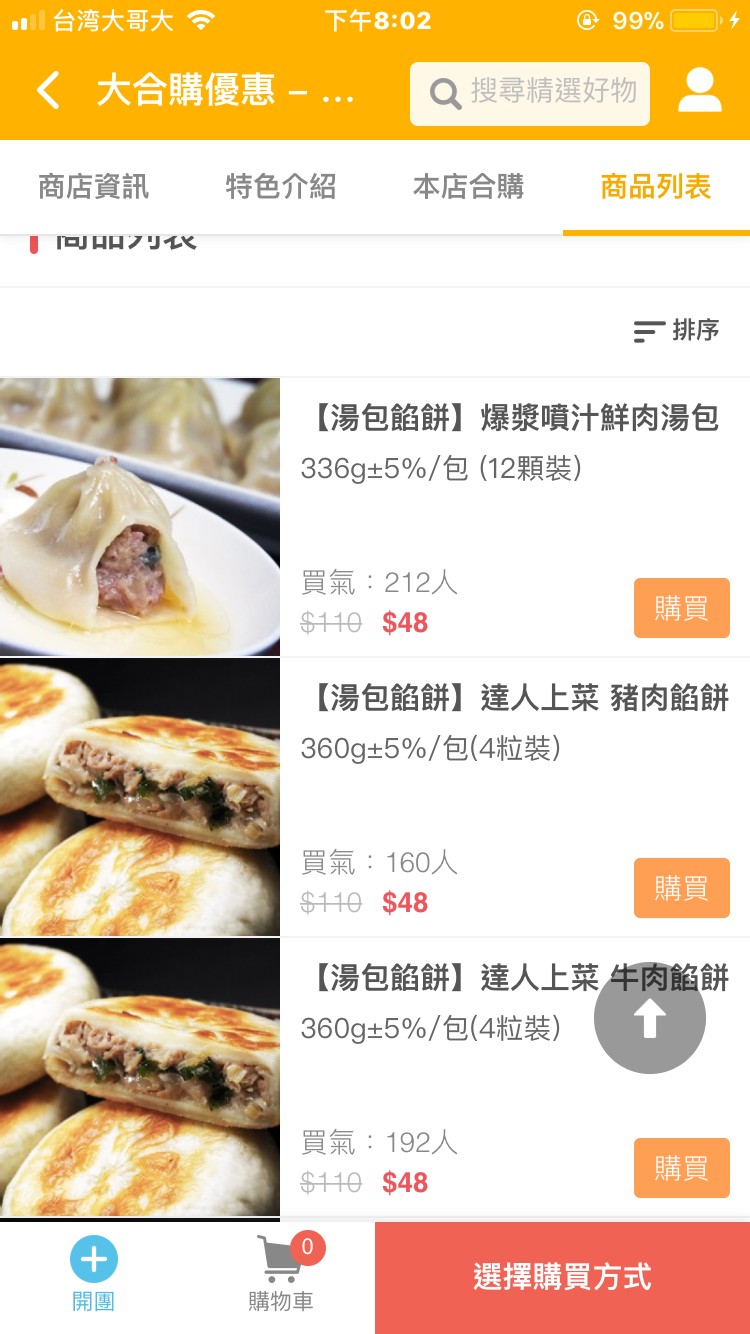Viewport: 750px width, 1334px height.
Task: View the 牛肉餡餅 product image
Action: [x=140, y=1077]
